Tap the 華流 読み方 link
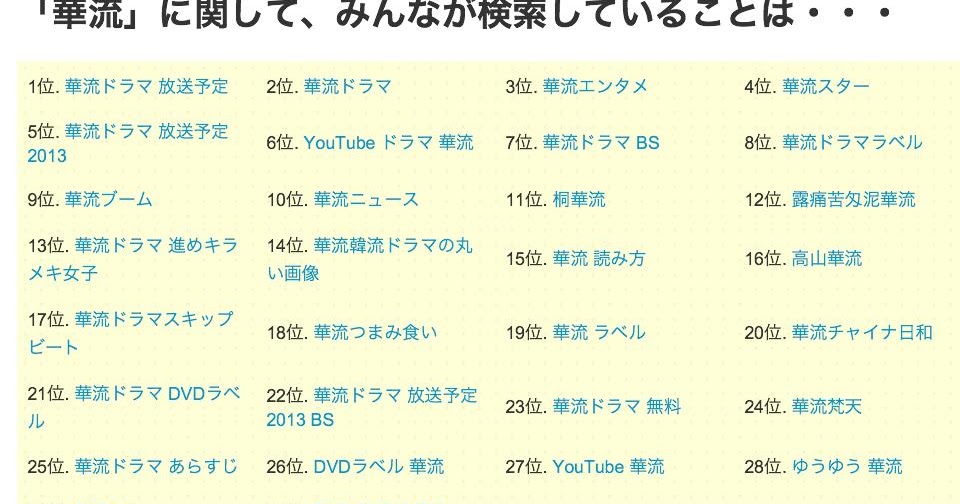The width and height of the screenshot is (960, 504). coord(599,259)
